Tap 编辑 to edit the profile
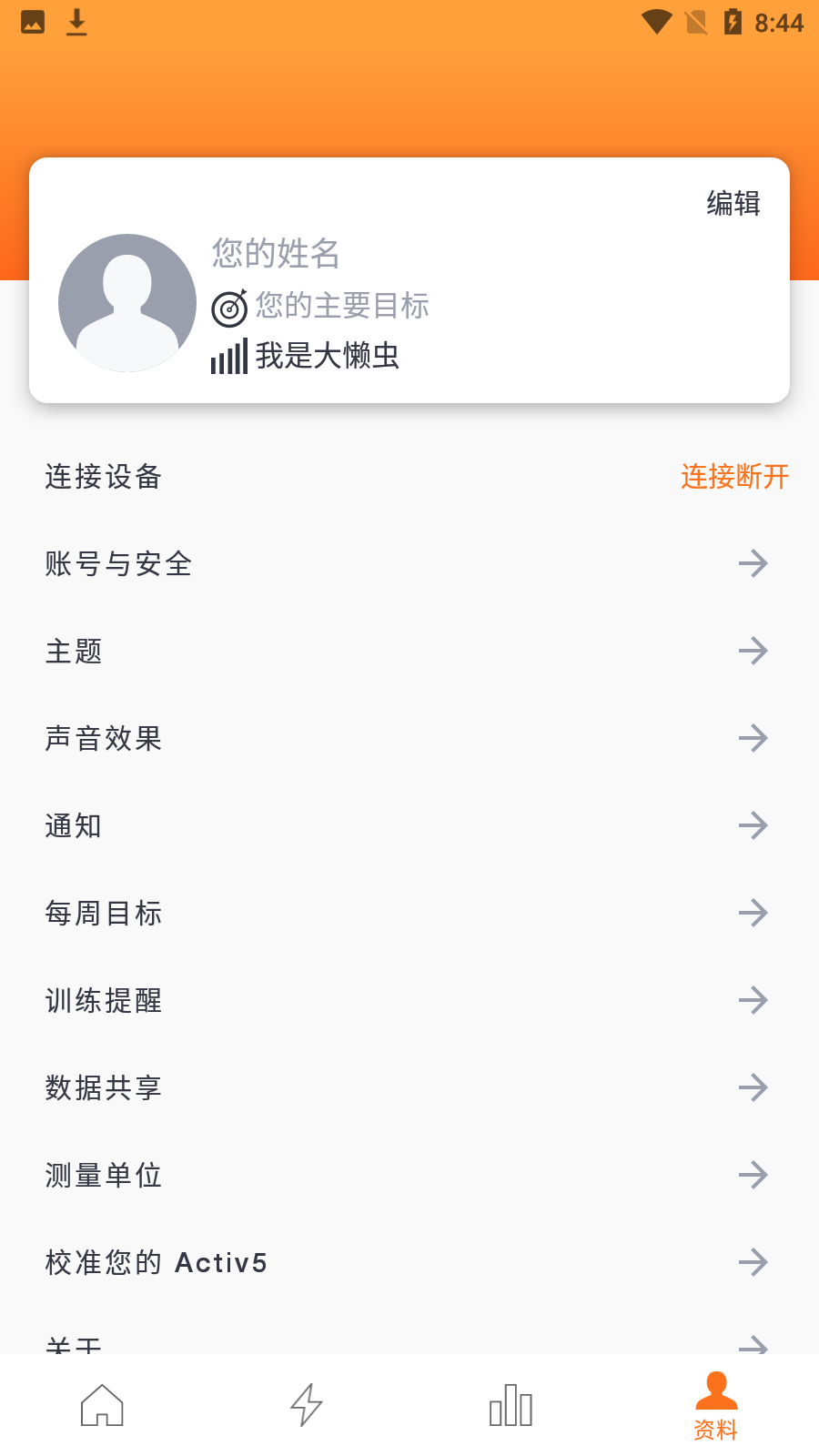This screenshot has height=1456, width=819. click(733, 203)
